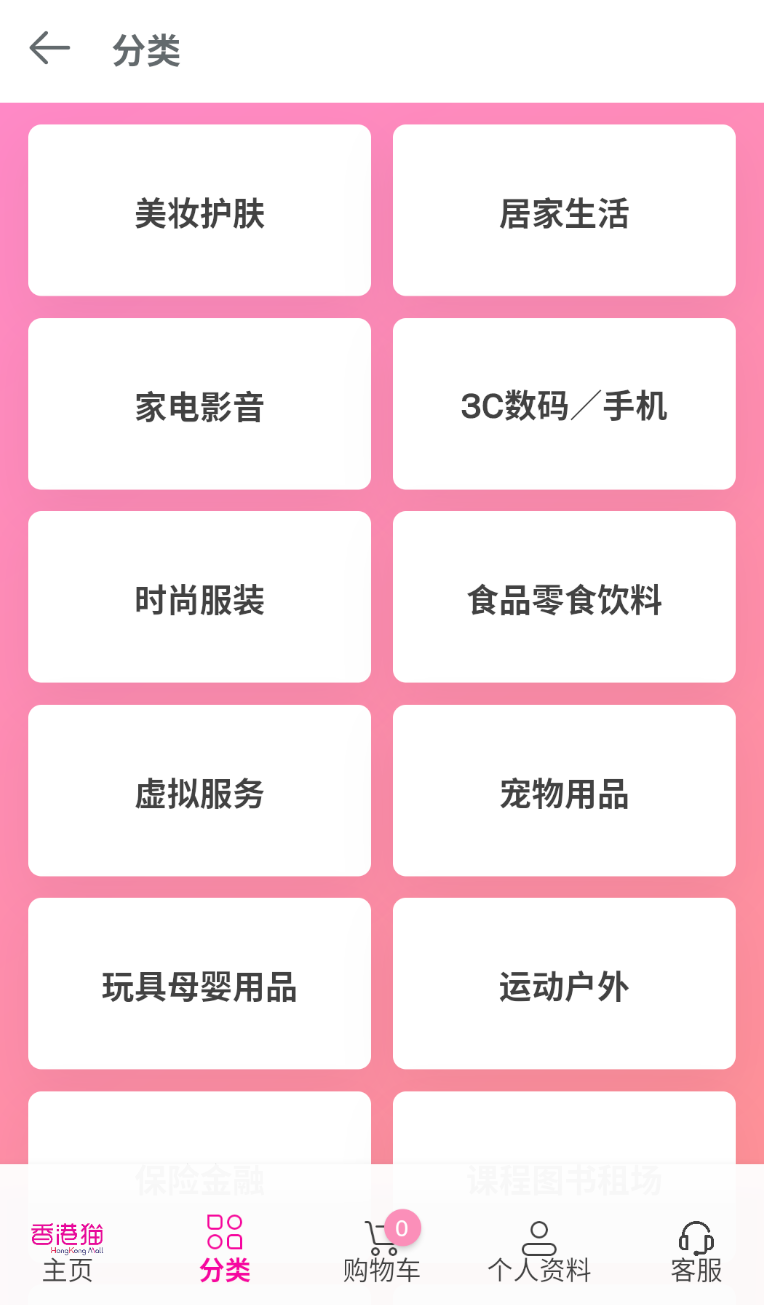Open the 3C数码／手机 category
The width and height of the screenshot is (764, 1305).
coord(563,404)
